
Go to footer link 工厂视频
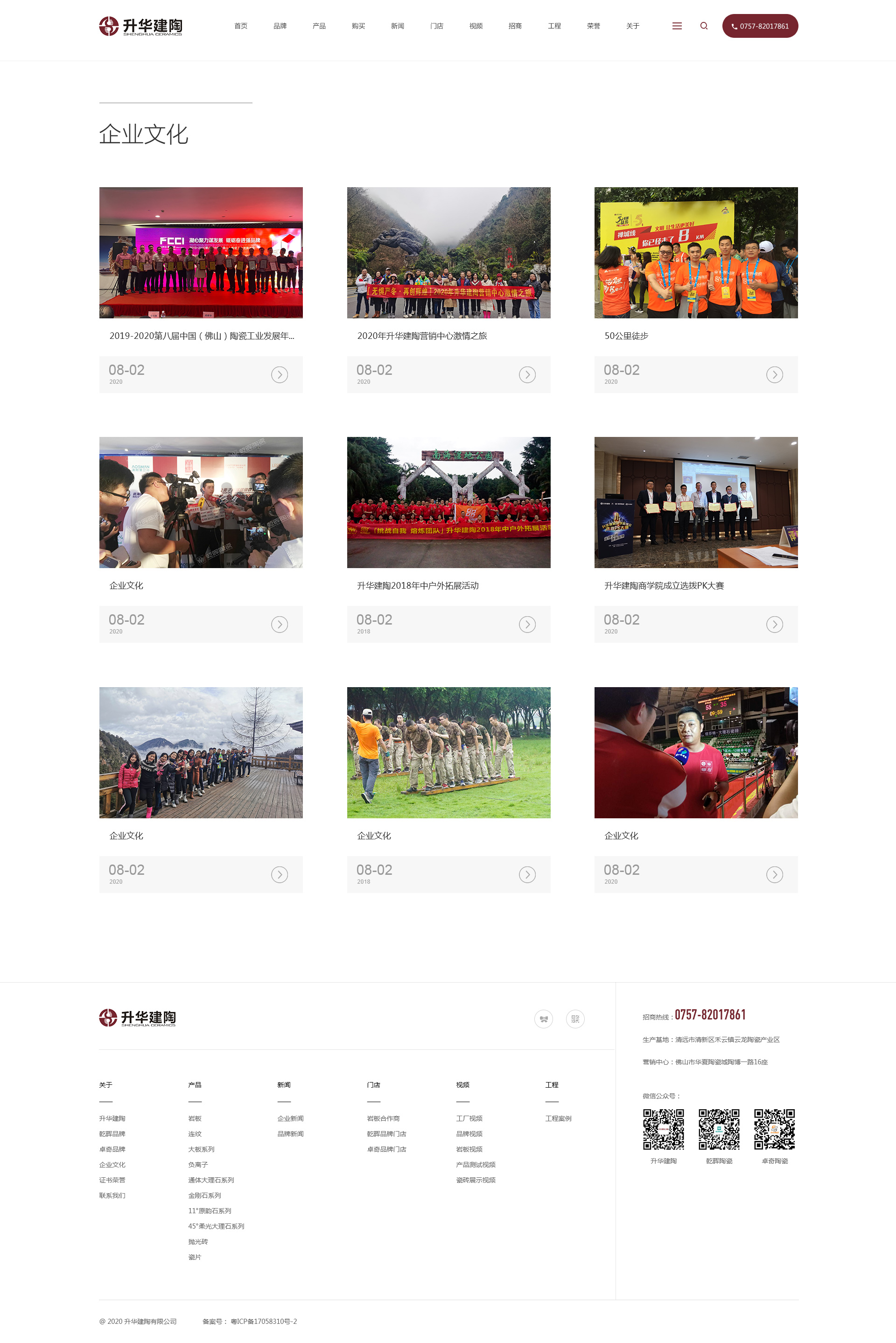point(469,1118)
